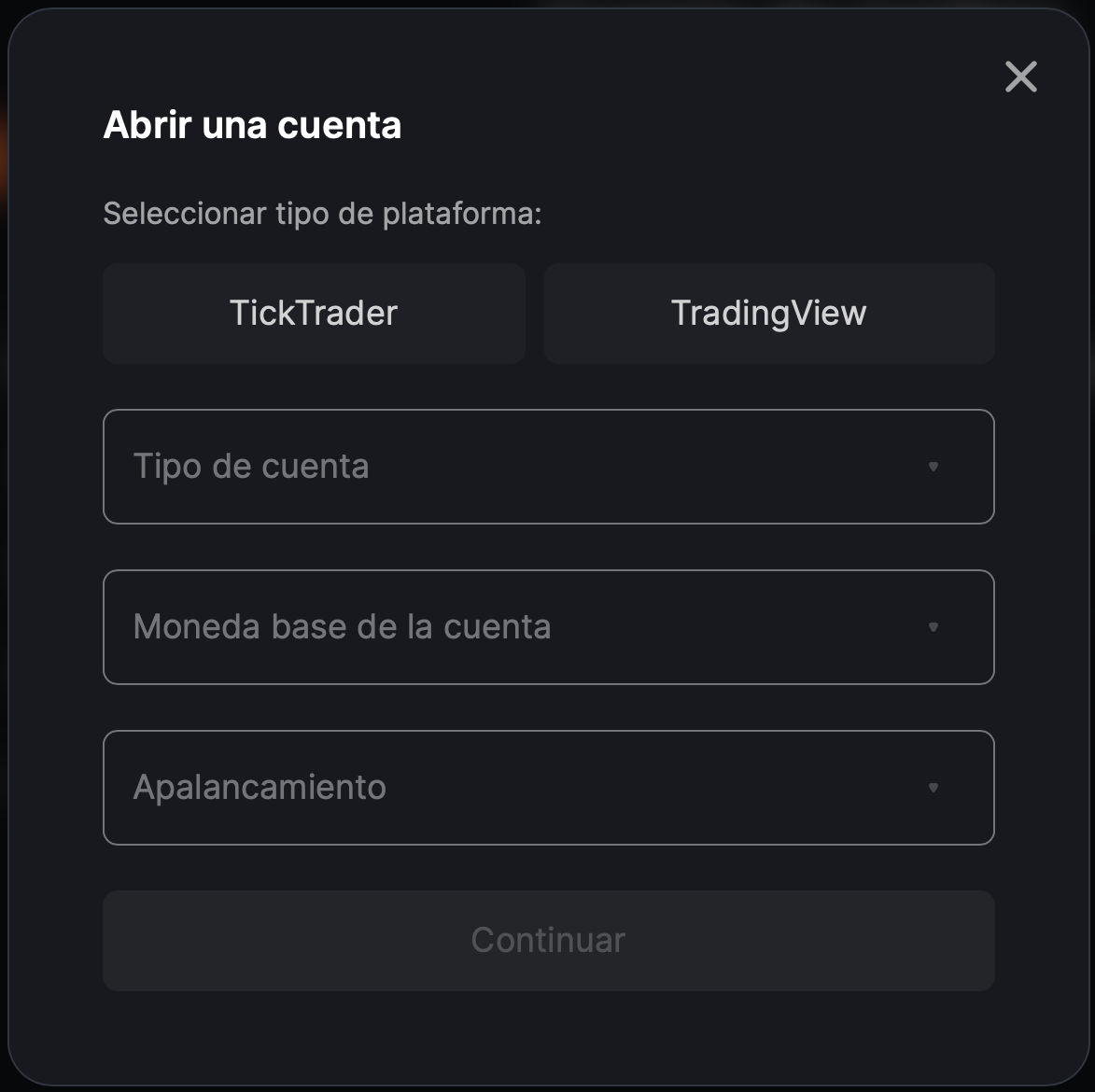
Task: Open the Apalancamiento dropdown
Action: (548, 788)
